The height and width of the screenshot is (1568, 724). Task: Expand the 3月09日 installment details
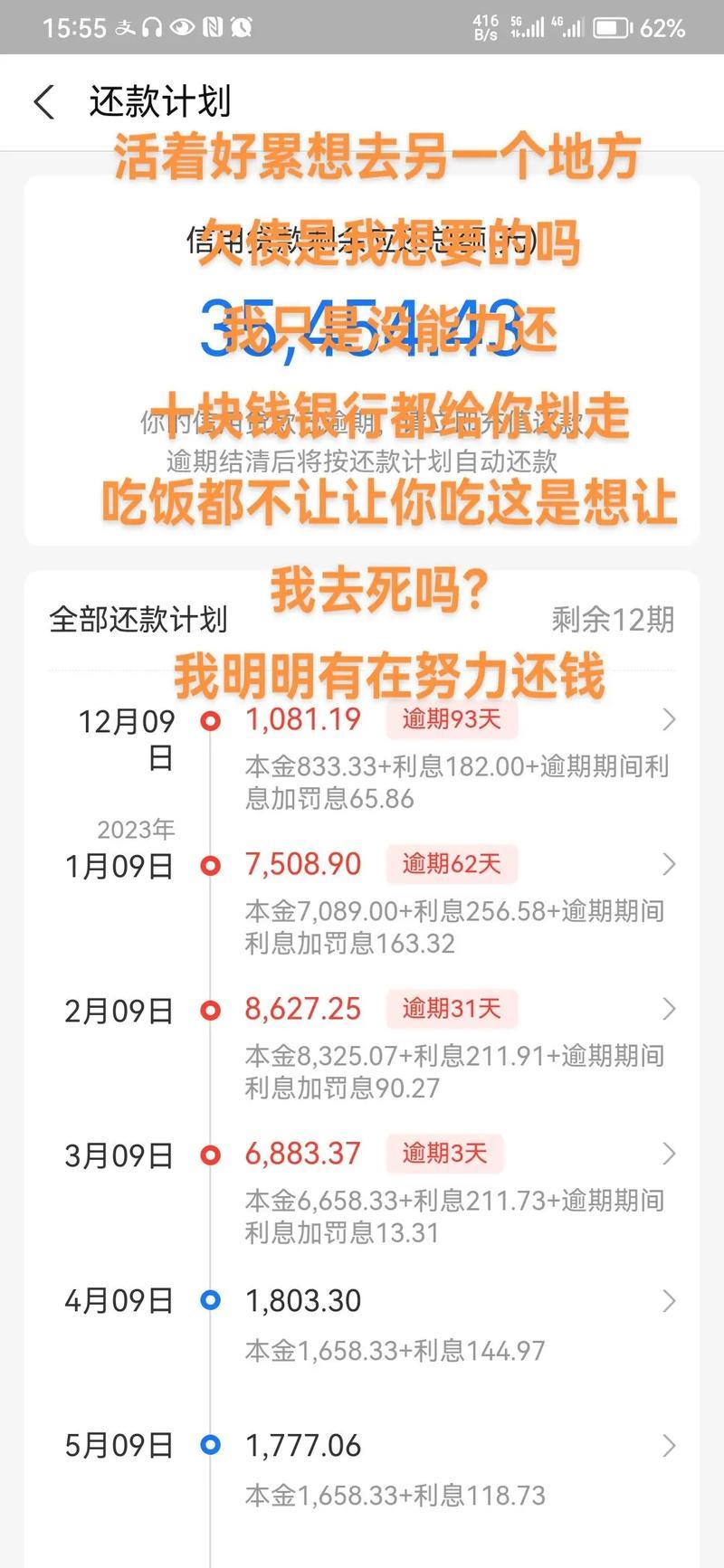[669, 1154]
